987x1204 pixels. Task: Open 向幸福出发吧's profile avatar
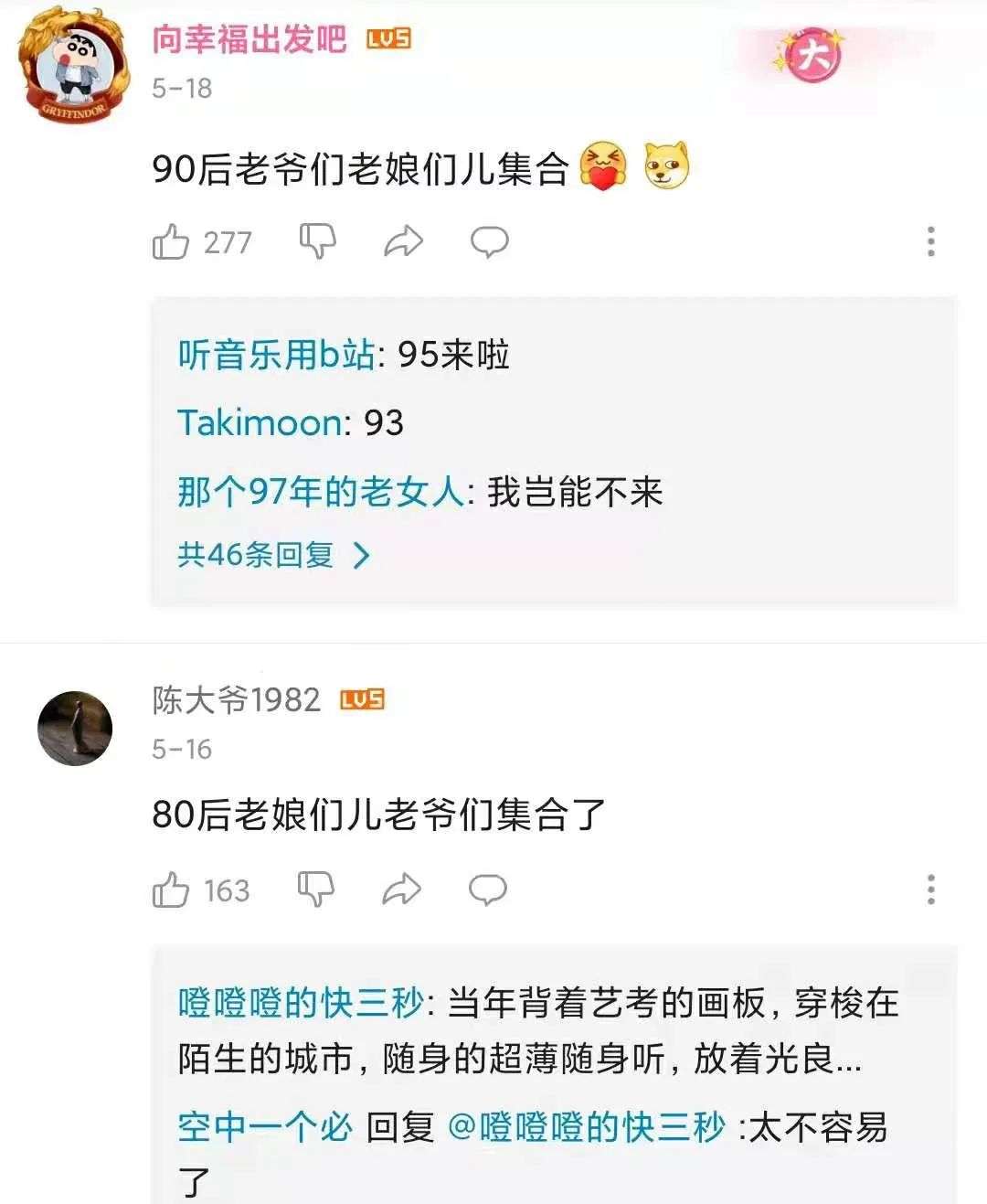74,64
